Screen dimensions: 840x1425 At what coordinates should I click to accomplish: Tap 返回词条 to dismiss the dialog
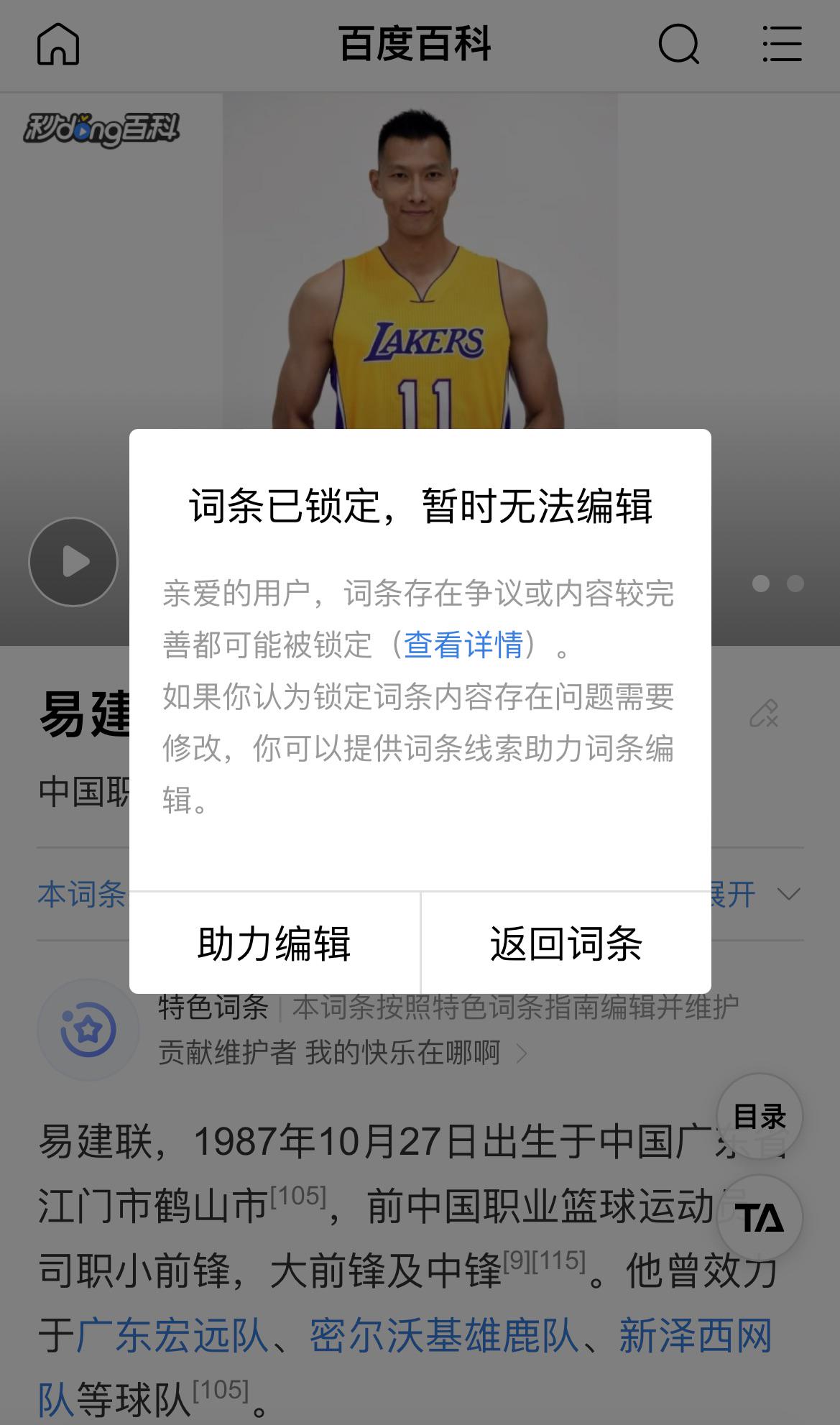pos(566,944)
